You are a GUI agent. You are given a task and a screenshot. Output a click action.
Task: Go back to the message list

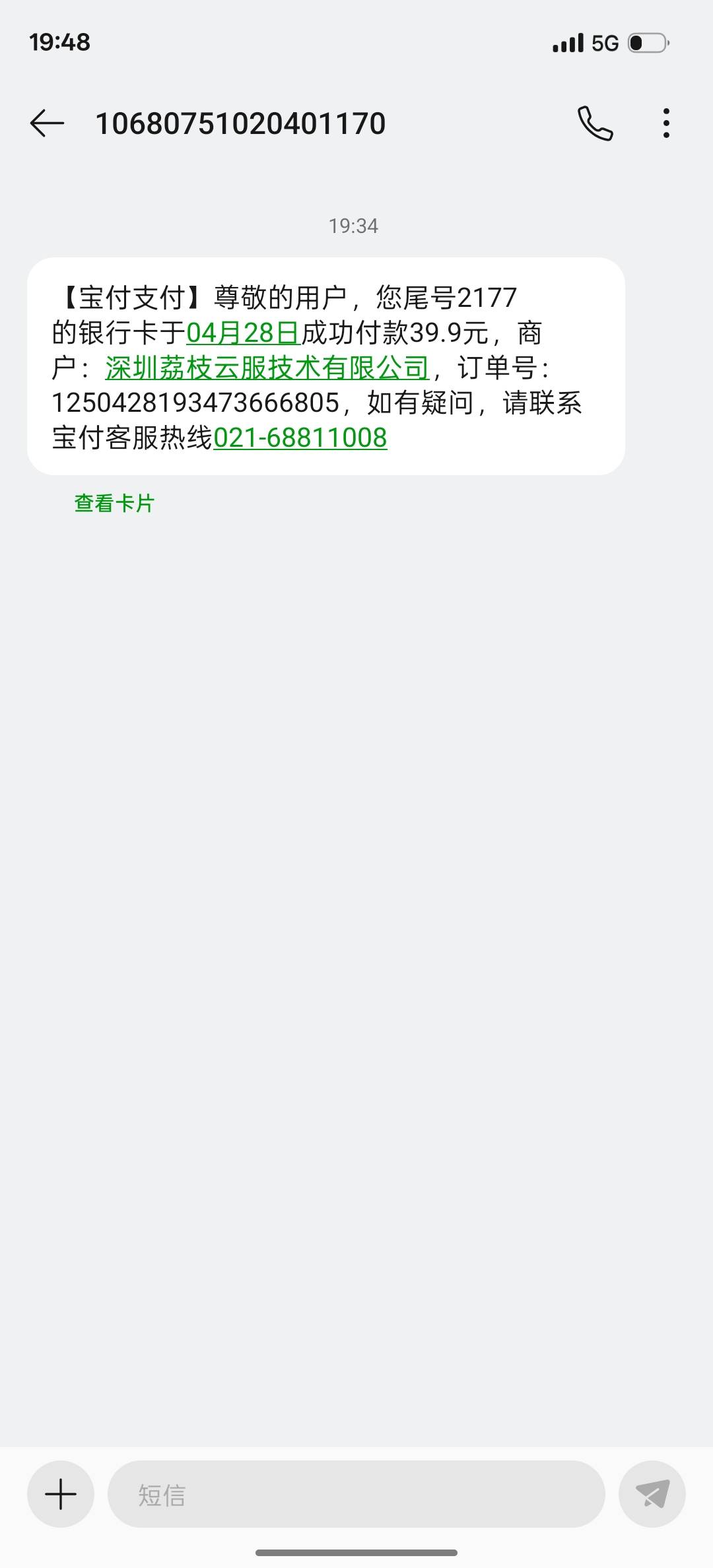(x=47, y=123)
